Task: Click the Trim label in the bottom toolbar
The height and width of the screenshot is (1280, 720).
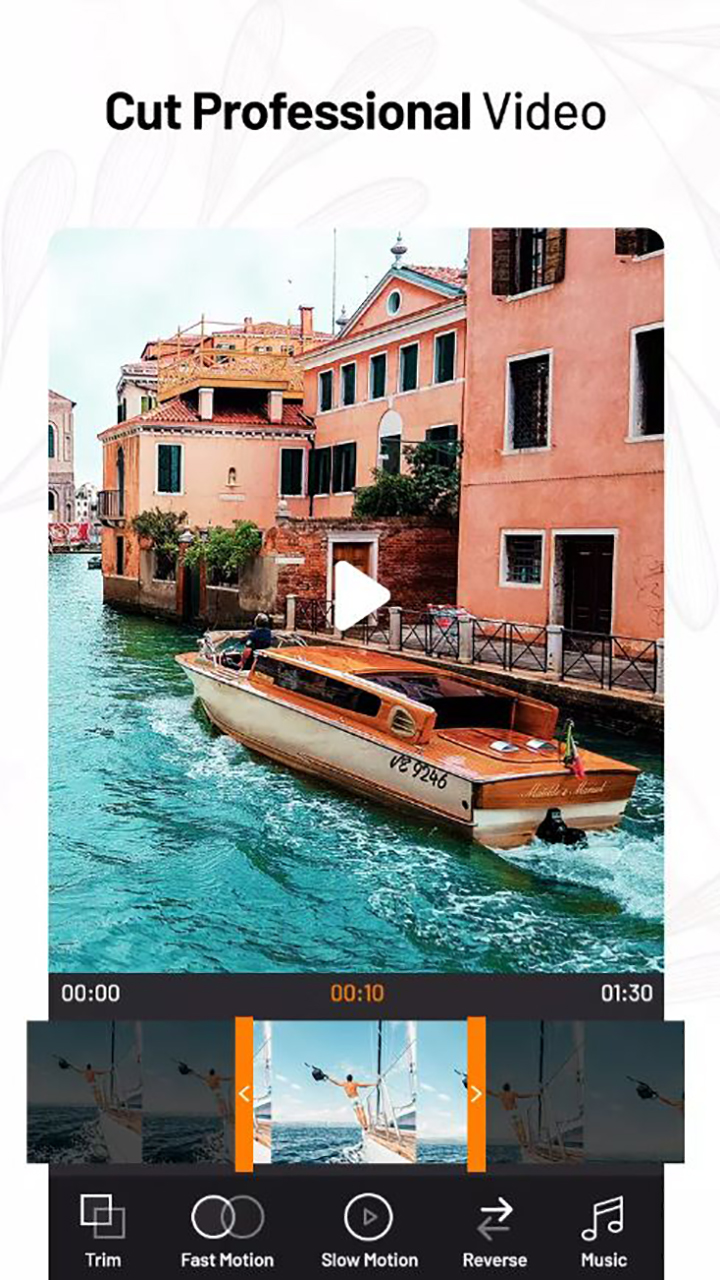Action: (103, 1260)
